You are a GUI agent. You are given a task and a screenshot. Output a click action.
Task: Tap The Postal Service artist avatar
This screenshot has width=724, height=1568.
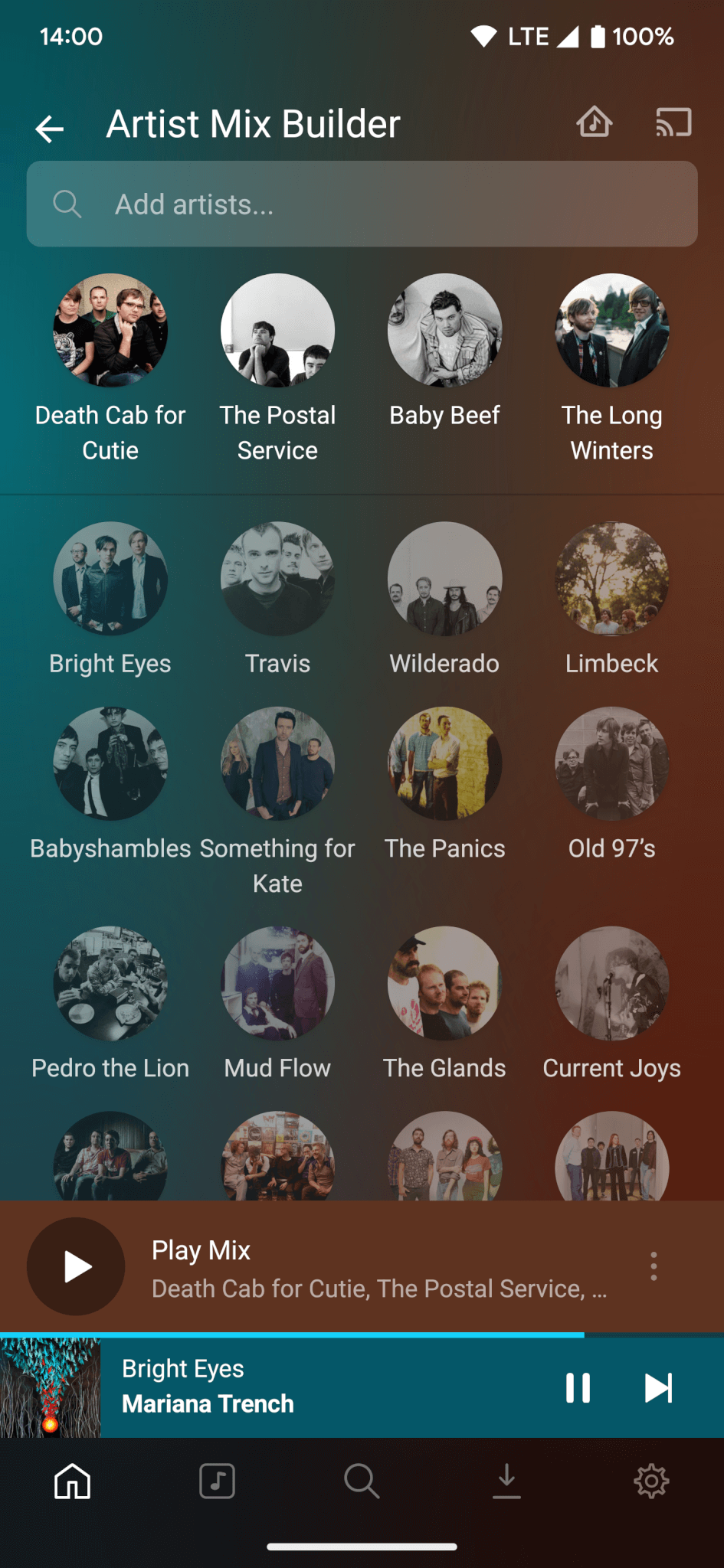point(277,331)
